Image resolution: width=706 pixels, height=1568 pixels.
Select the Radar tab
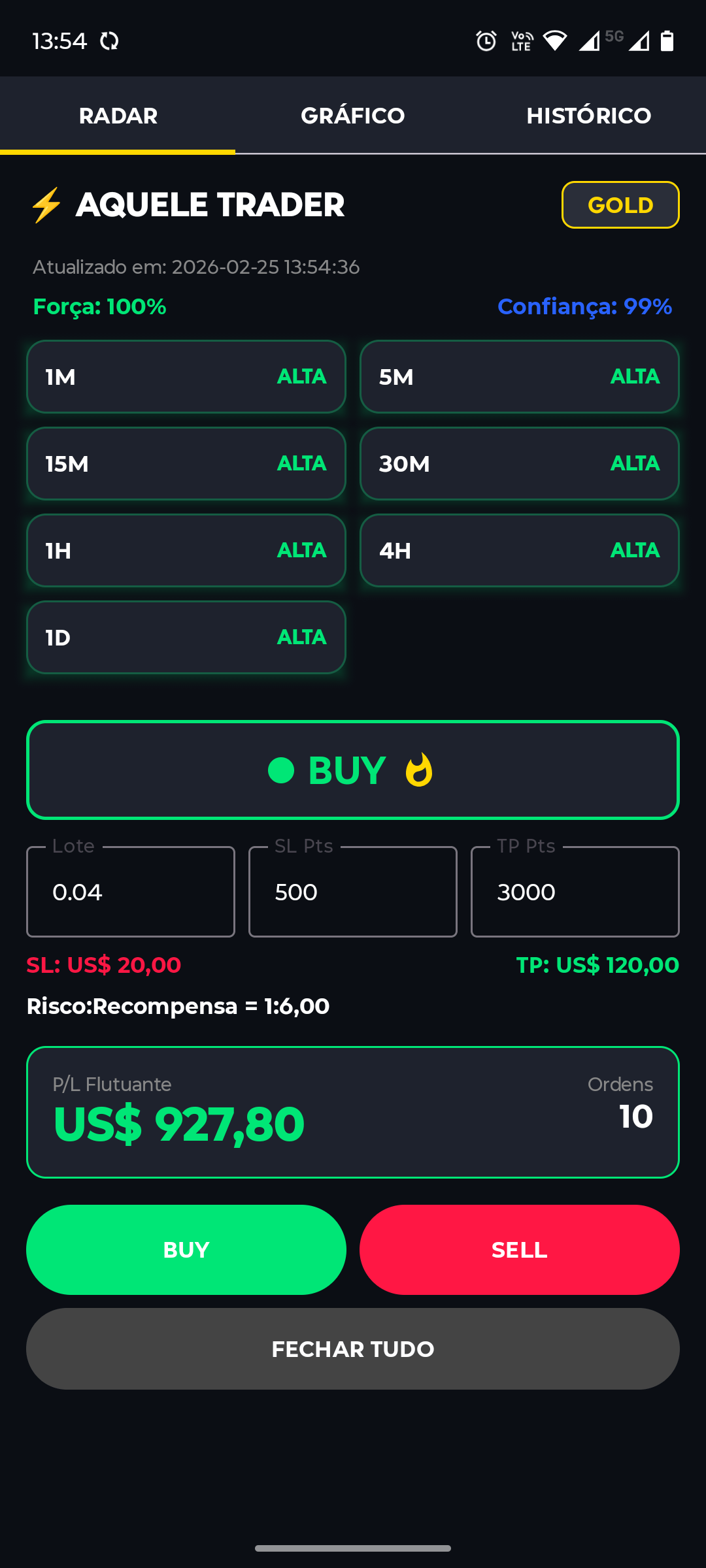tap(118, 116)
